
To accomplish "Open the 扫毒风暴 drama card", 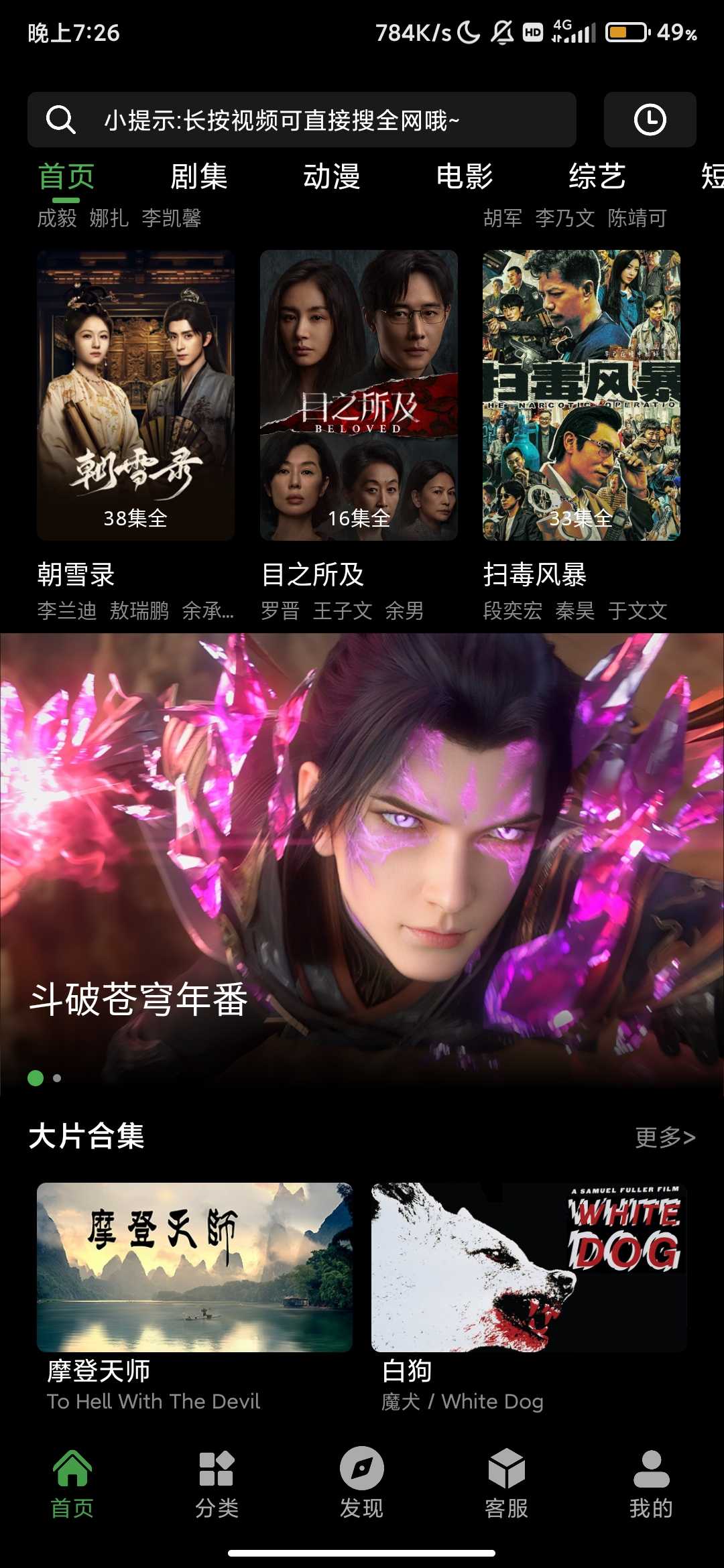I will coord(581,395).
